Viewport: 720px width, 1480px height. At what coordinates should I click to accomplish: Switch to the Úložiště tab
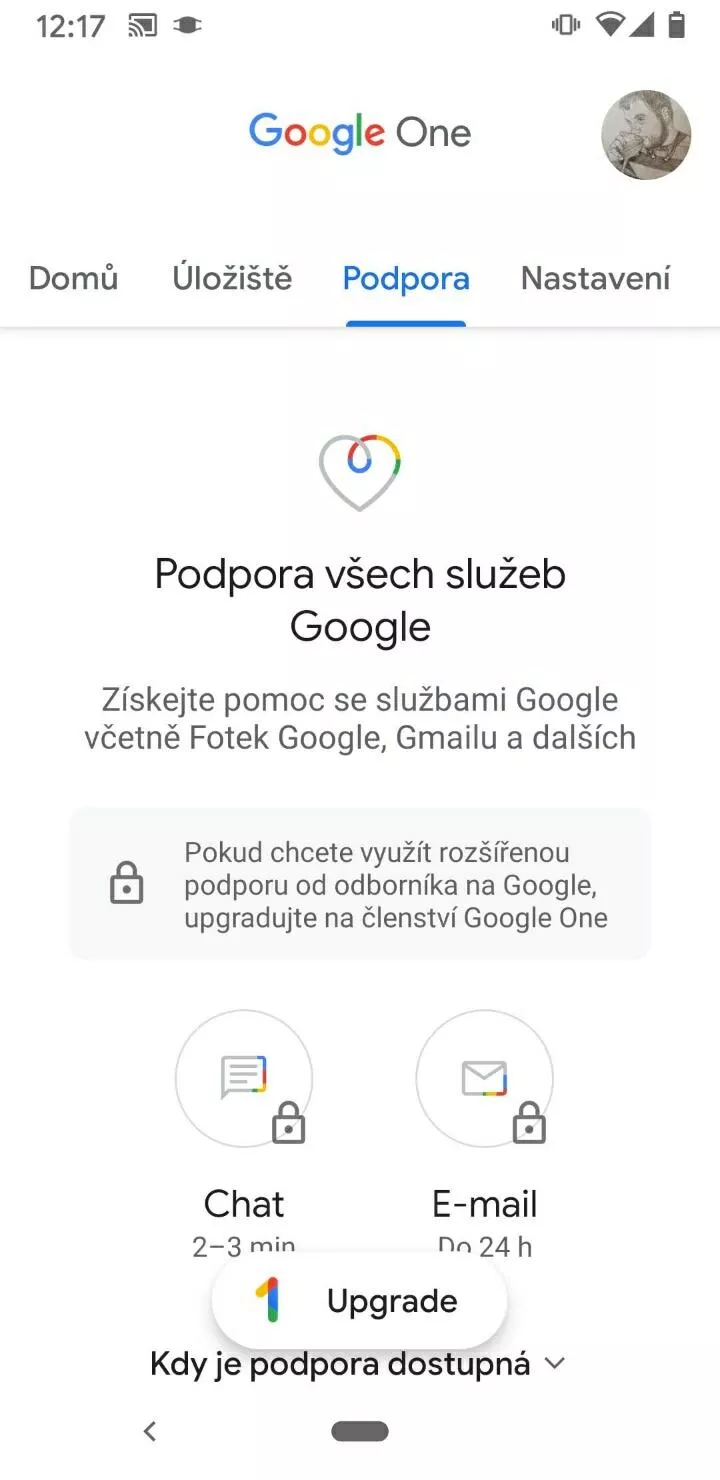tap(232, 278)
